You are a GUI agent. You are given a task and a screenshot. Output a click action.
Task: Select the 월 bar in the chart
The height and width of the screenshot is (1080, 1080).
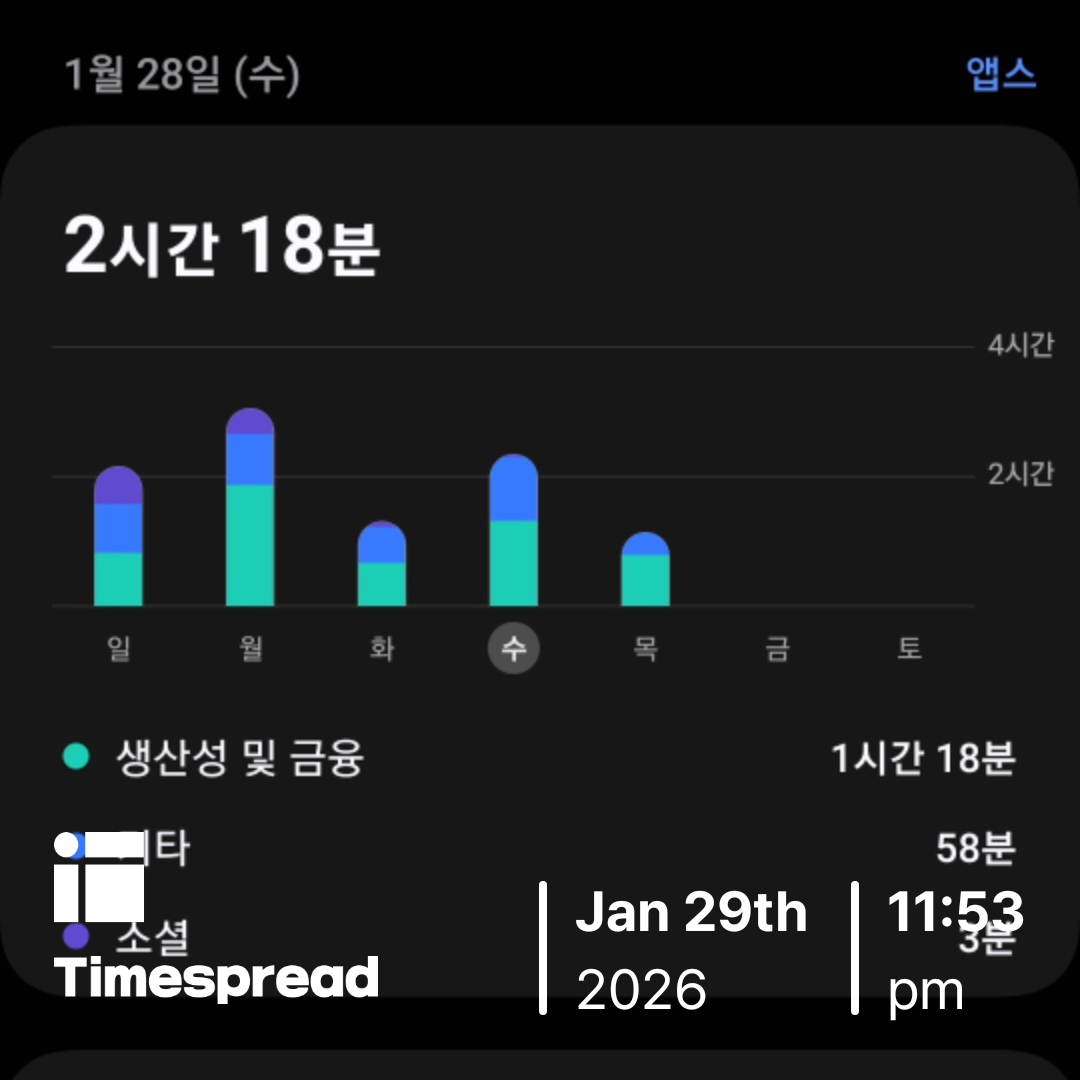pos(250,508)
